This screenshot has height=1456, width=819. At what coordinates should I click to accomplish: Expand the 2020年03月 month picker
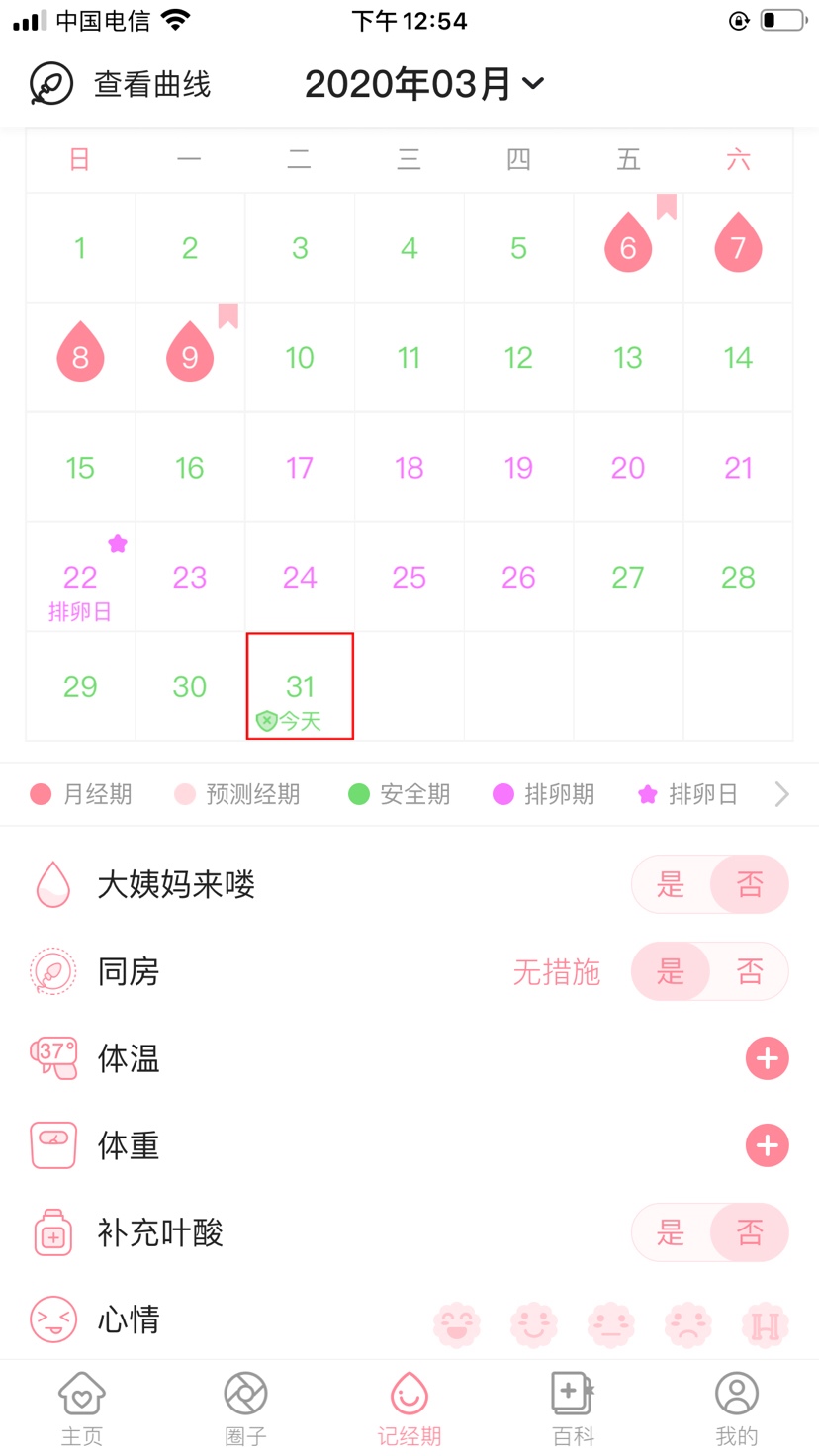tap(425, 84)
